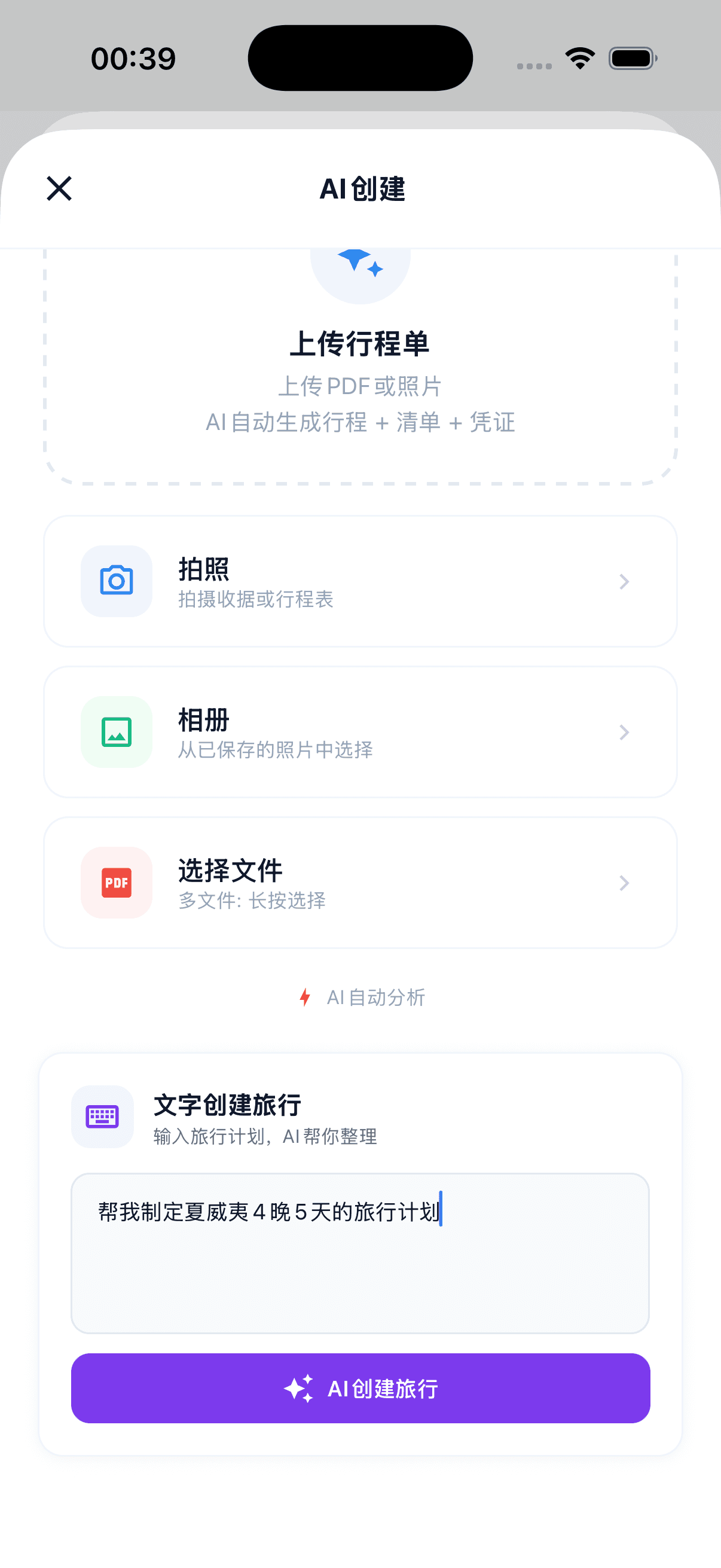Viewport: 721px width, 1568px height.
Task: Tap the red lightning bolt beside AI 自动分析
Action: point(305,997)
